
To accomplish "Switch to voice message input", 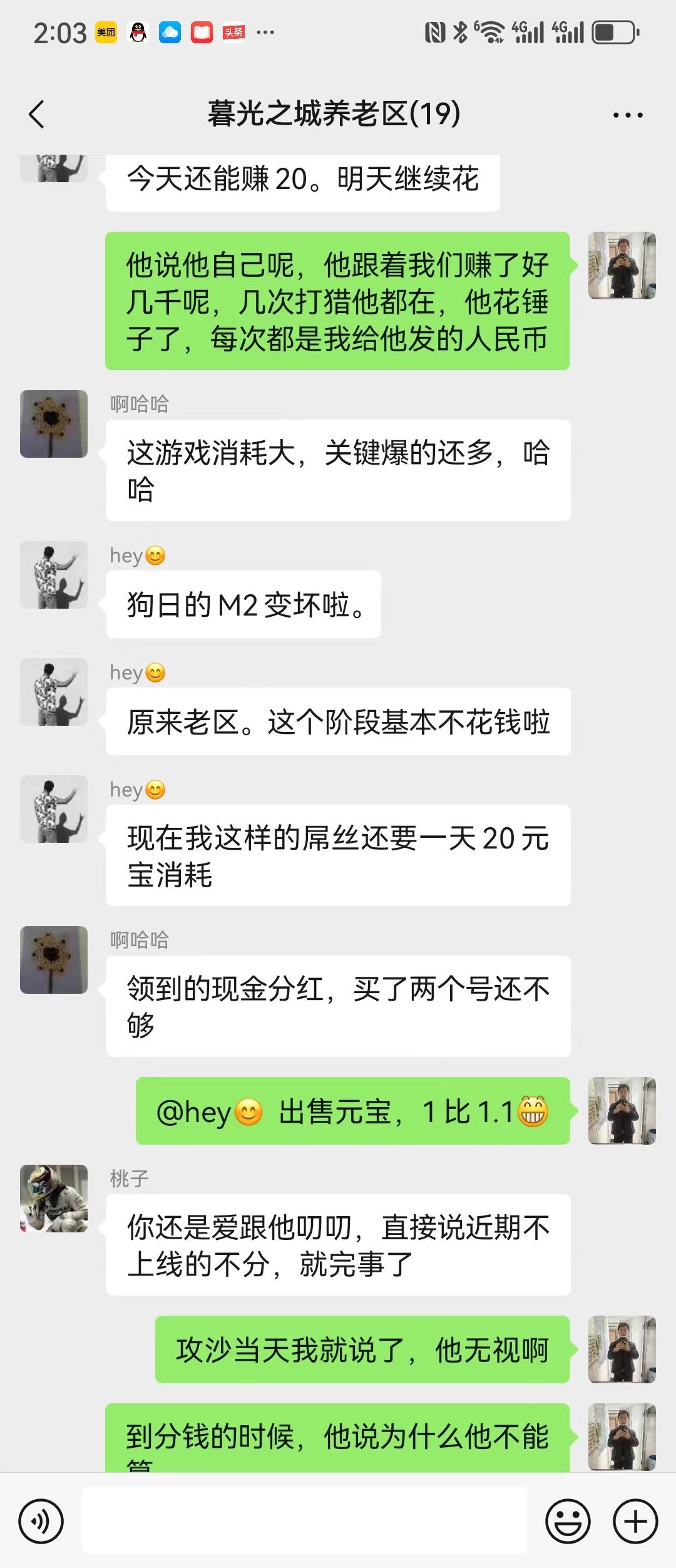I will point(41,1521).
